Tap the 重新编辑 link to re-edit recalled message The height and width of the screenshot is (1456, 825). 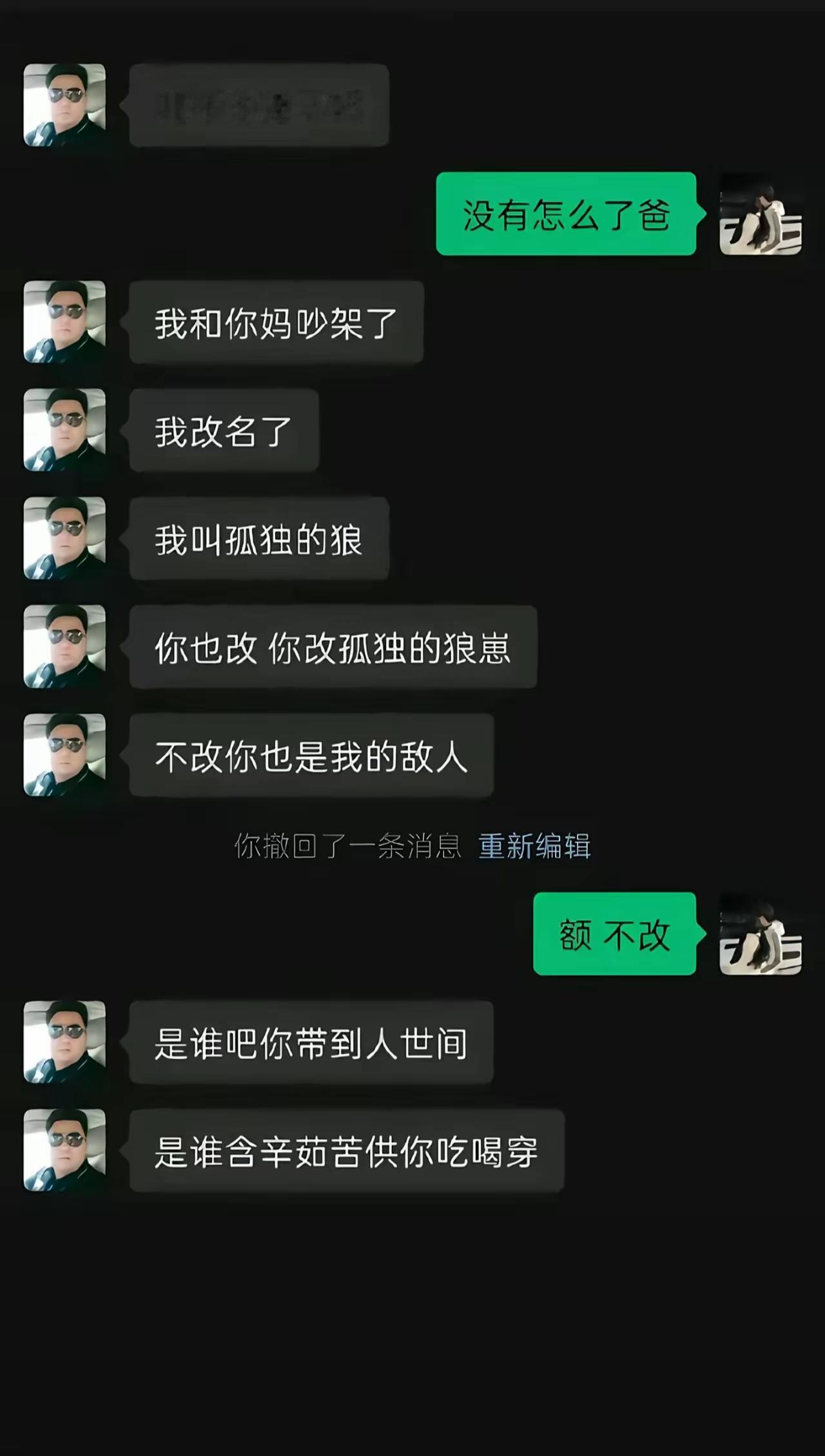point(535,849)
